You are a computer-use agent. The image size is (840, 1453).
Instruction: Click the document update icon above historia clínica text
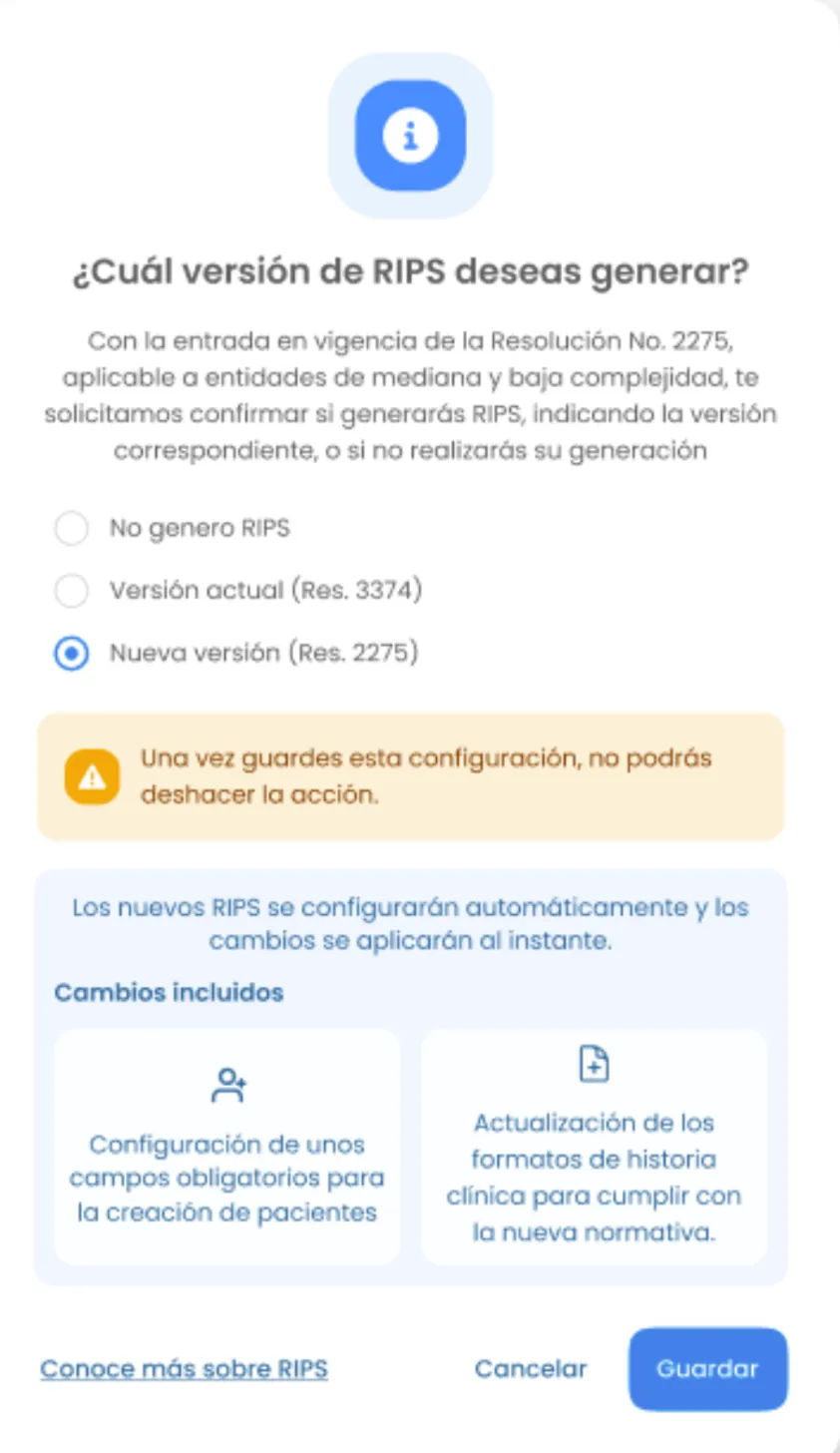coord(594,1062)
